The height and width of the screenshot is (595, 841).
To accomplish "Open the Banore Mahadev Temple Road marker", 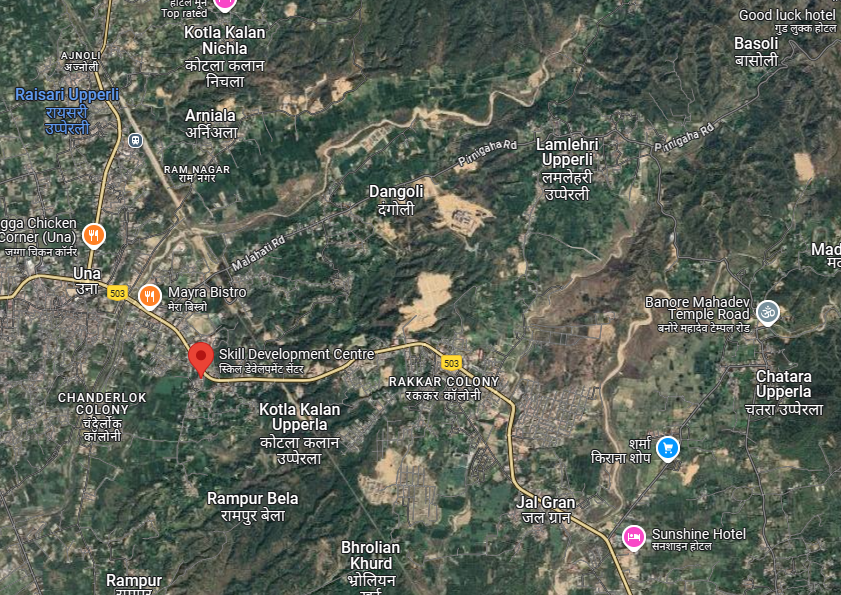I will click(x=767, y=311).
